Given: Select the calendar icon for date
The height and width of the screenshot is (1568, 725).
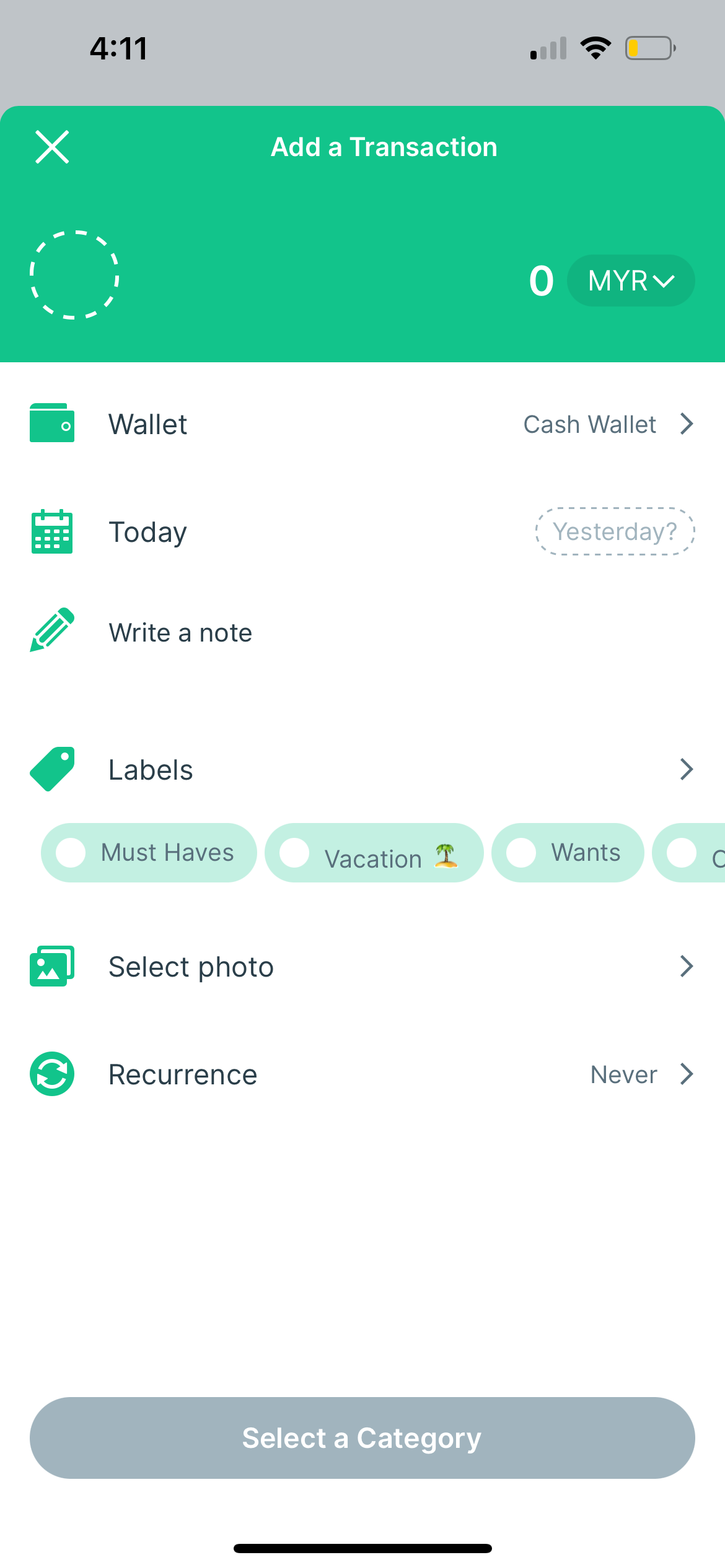Looking at the screenshot, I should click(x=51, y=531).
